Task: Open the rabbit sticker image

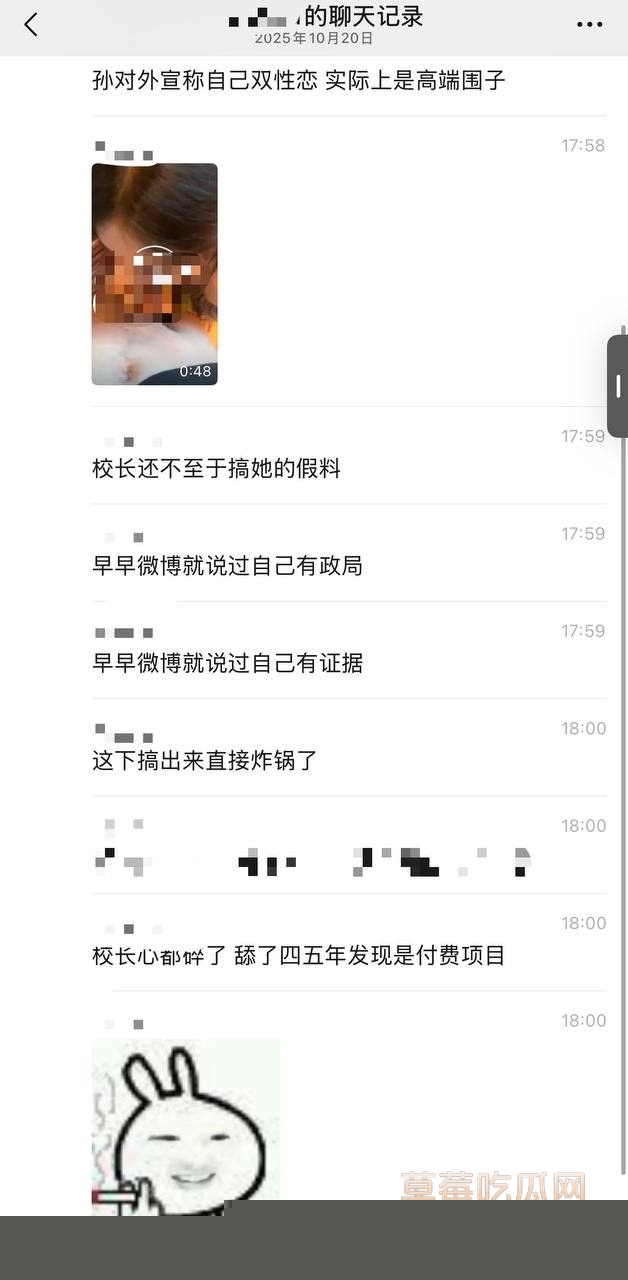Action: [186, 1125]
